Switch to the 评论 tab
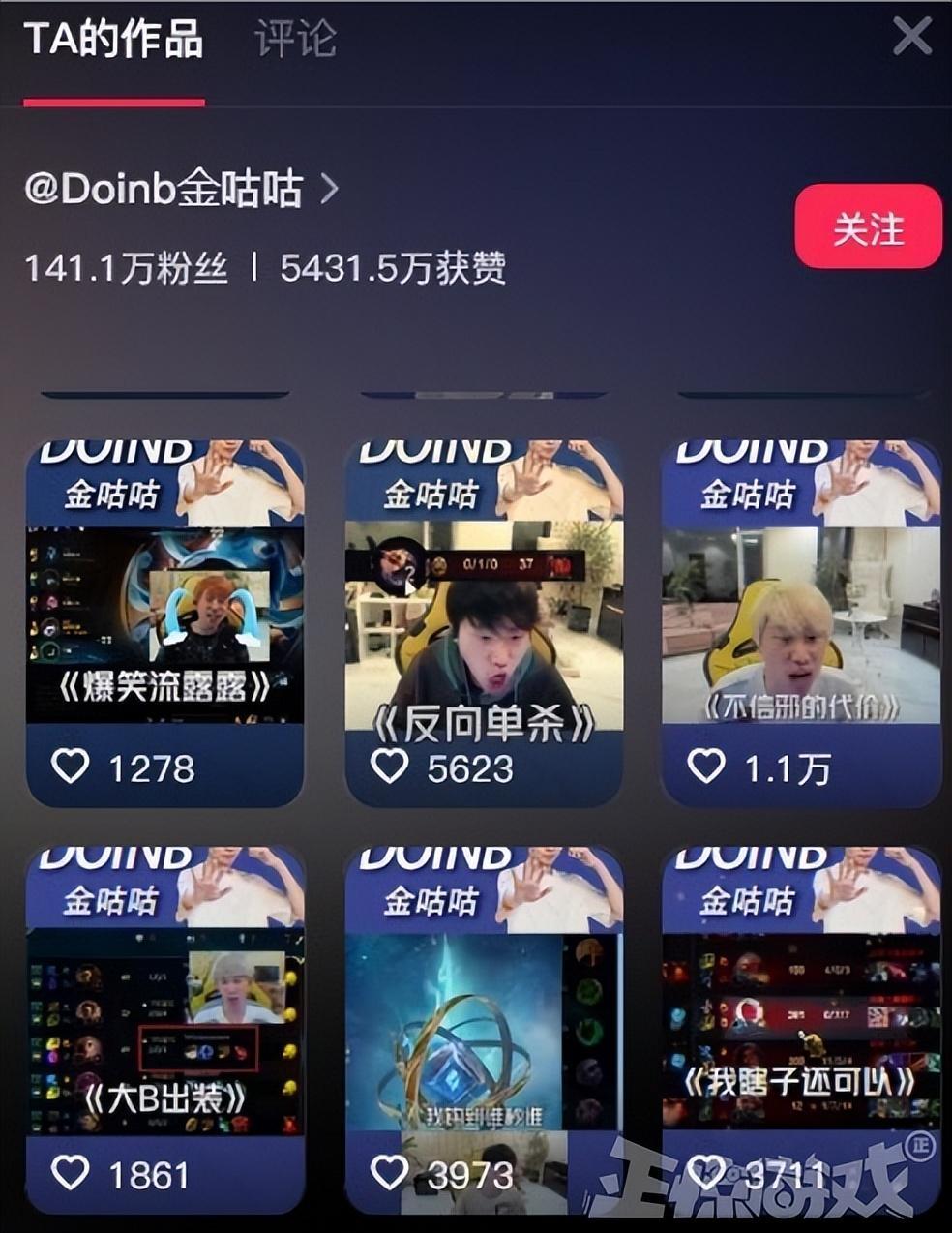952x1233 pixels. click(x=295, y=40)
